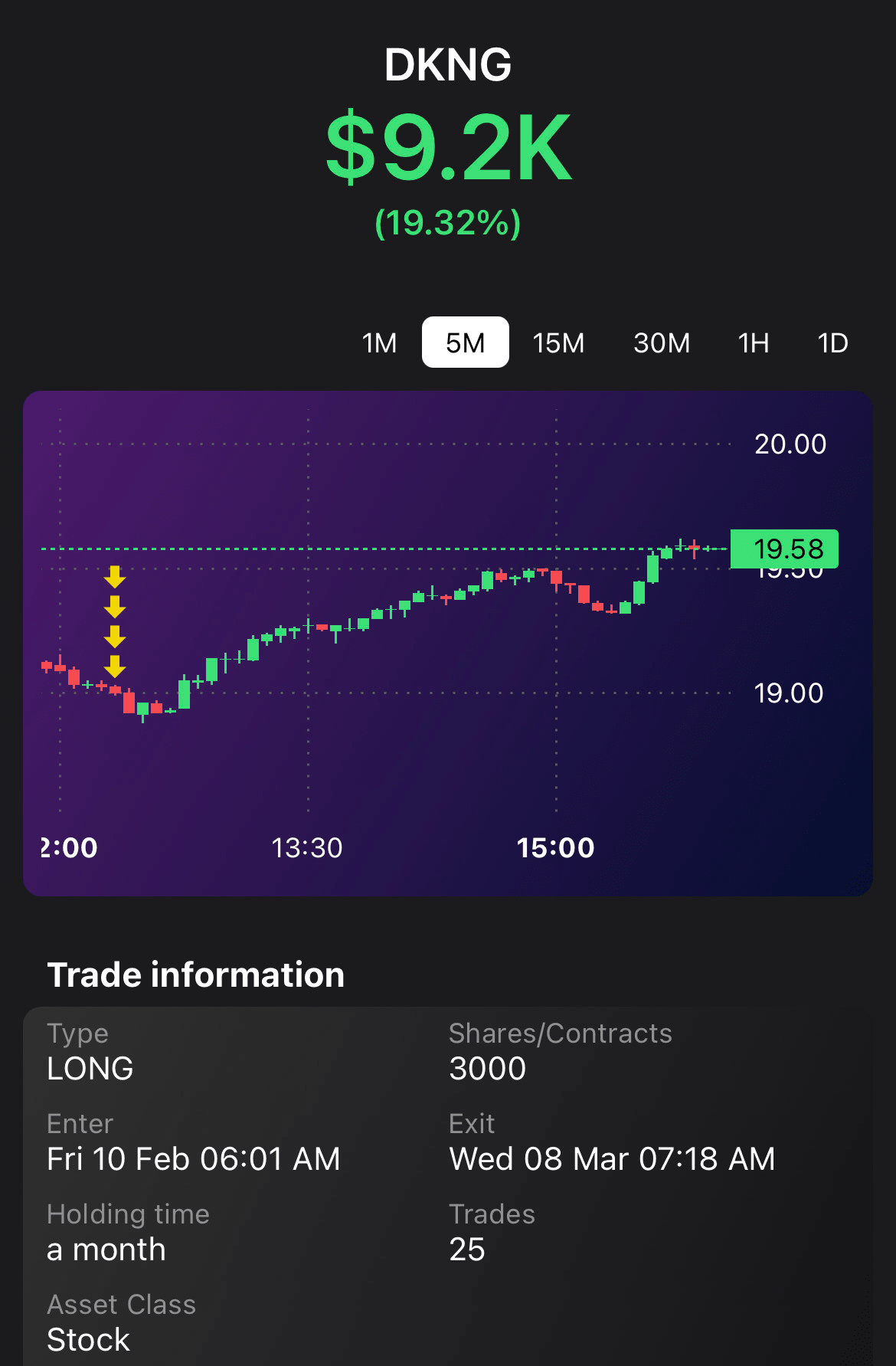Show the 1H chart interval

(x=754, y=343)
